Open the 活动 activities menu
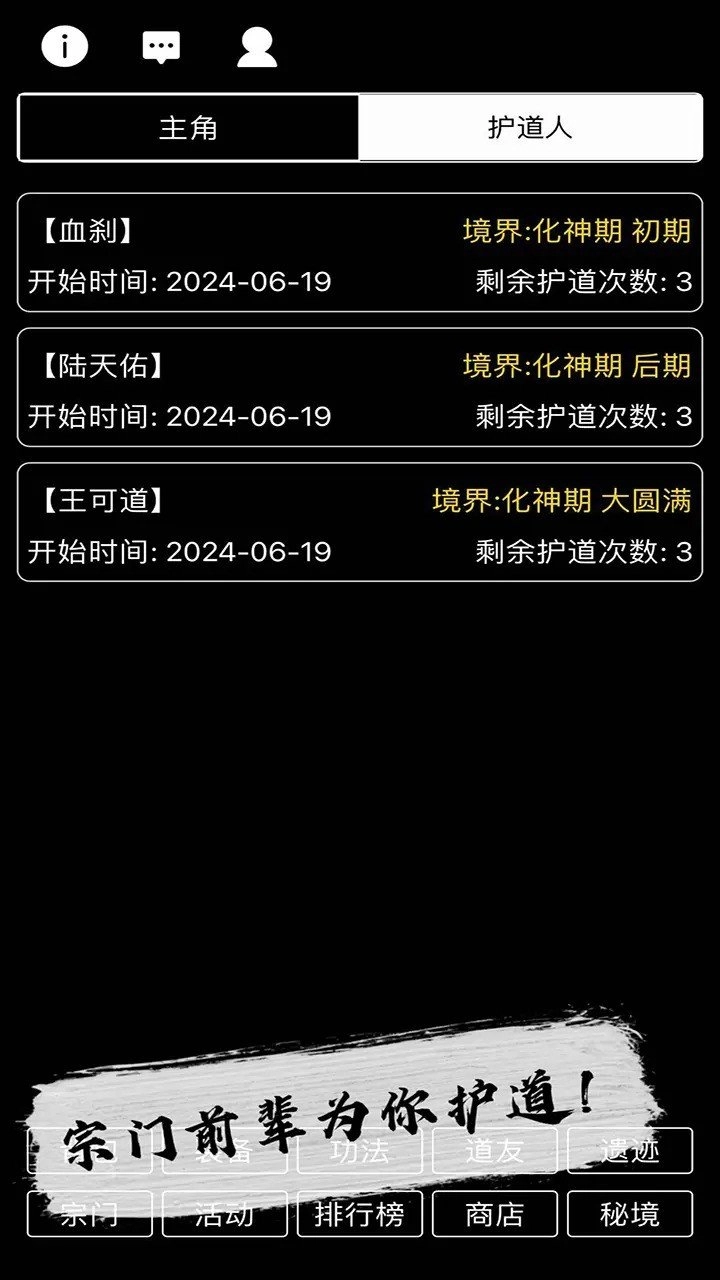Image resolution: width=720 pixels, height=1280 pixels. click(225, 1214)
